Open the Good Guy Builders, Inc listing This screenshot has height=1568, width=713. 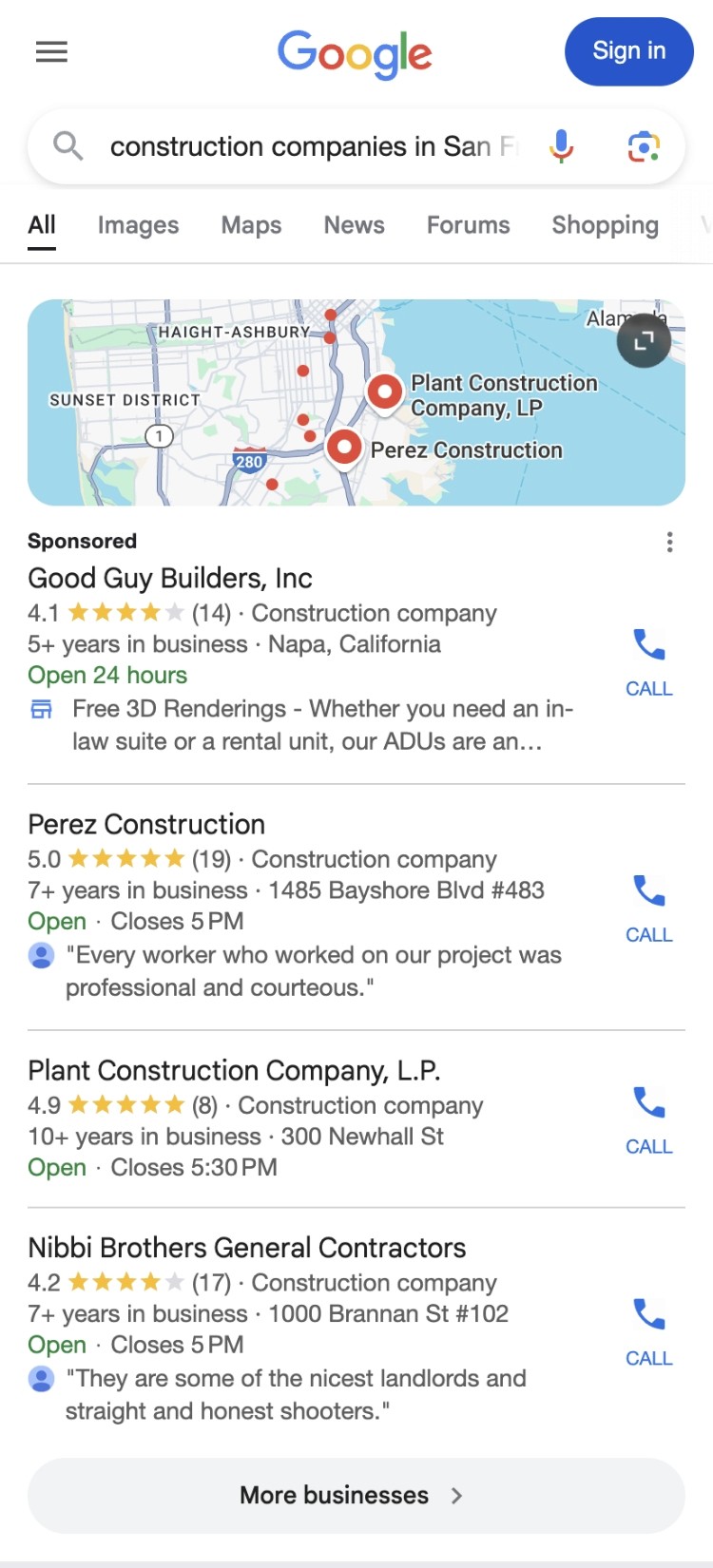(170, 578)
